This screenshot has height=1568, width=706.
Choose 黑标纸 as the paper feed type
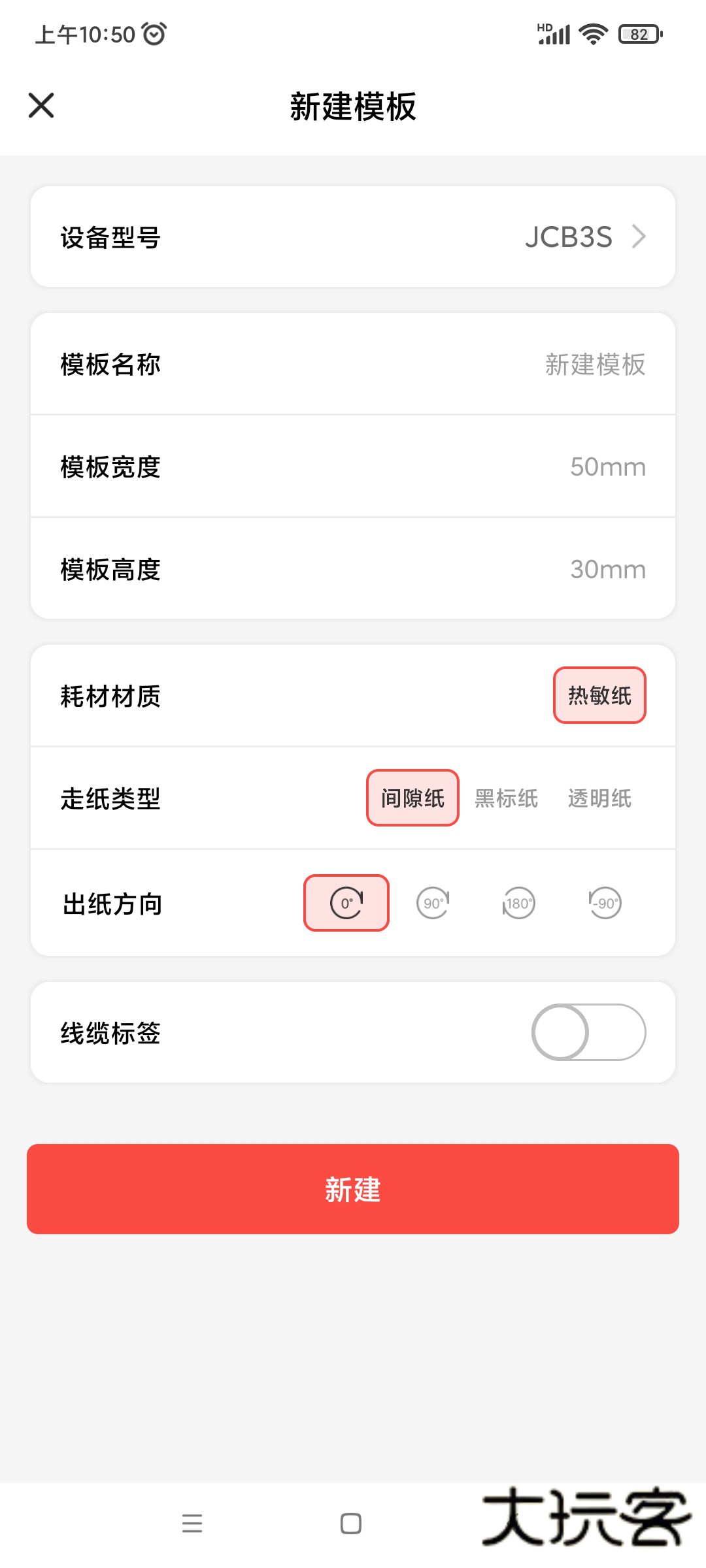(506, 798)
